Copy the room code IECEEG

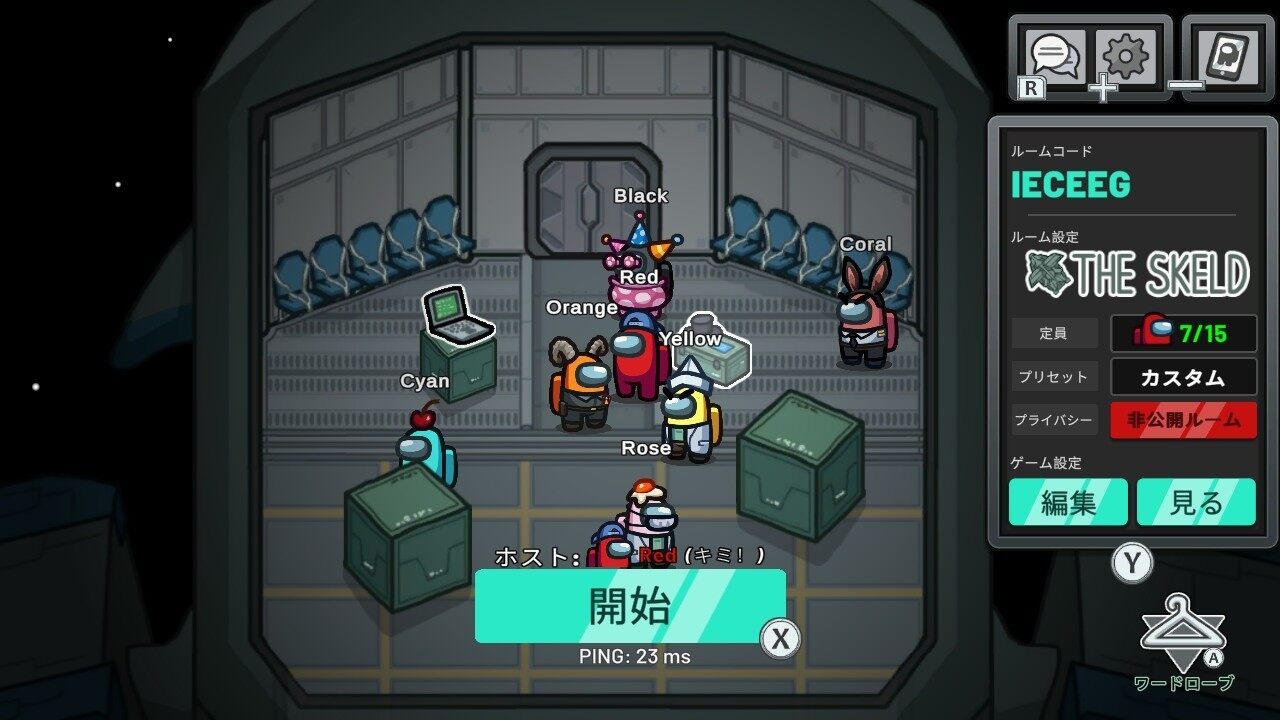click(x=1071, y=185)
